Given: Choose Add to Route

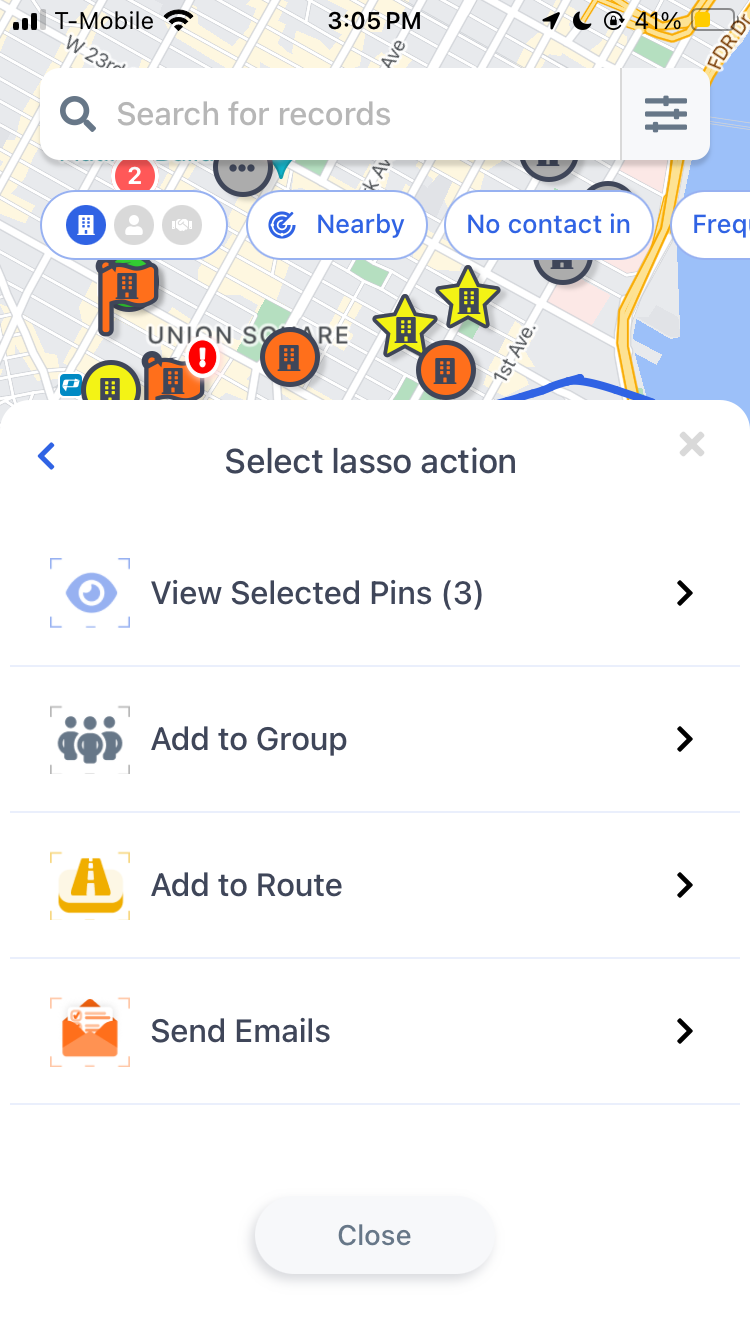Looking at the screenshot, I should coord(375,885).
